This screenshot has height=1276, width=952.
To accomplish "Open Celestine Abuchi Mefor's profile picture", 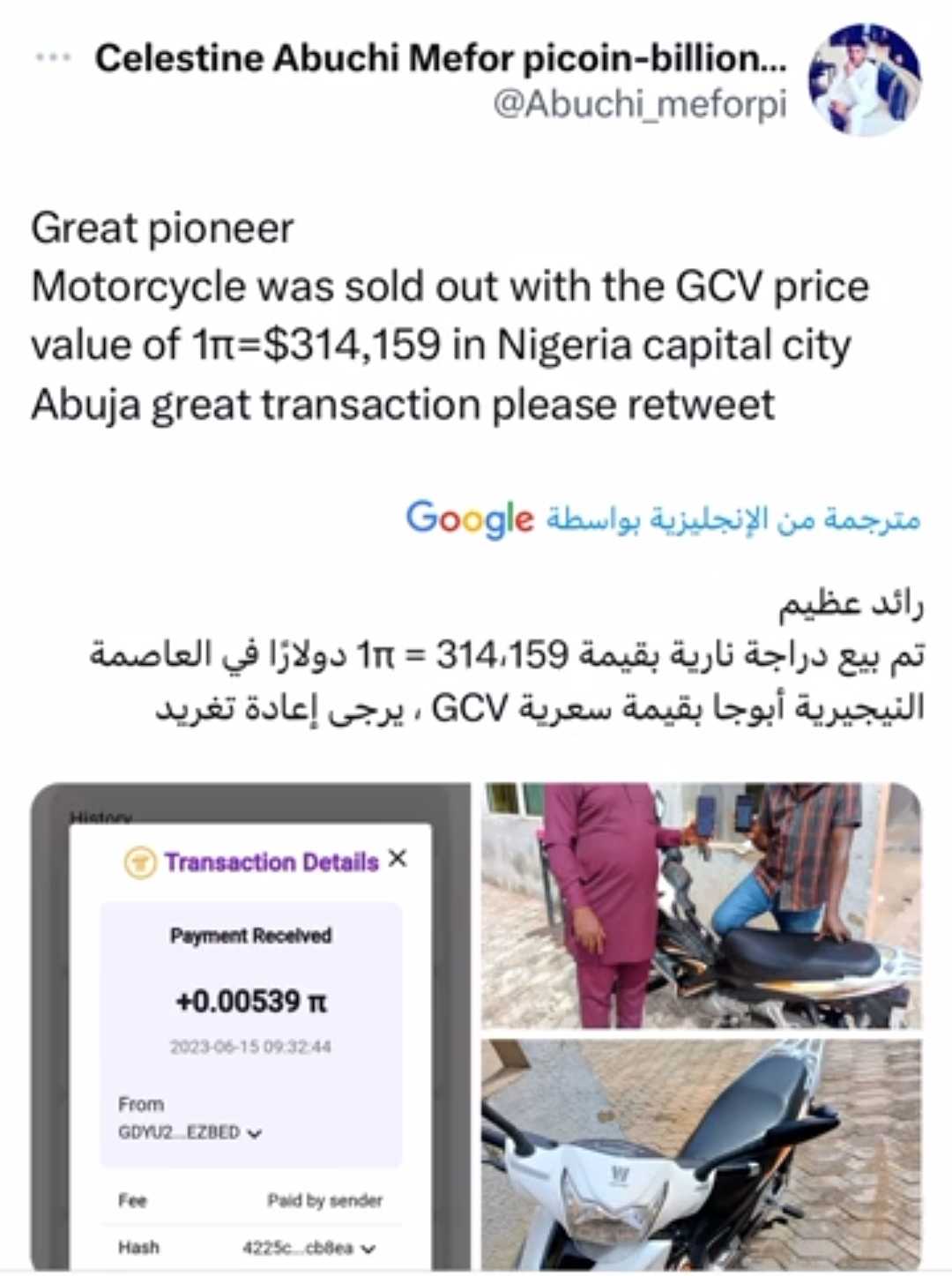I will click(864, 80).
